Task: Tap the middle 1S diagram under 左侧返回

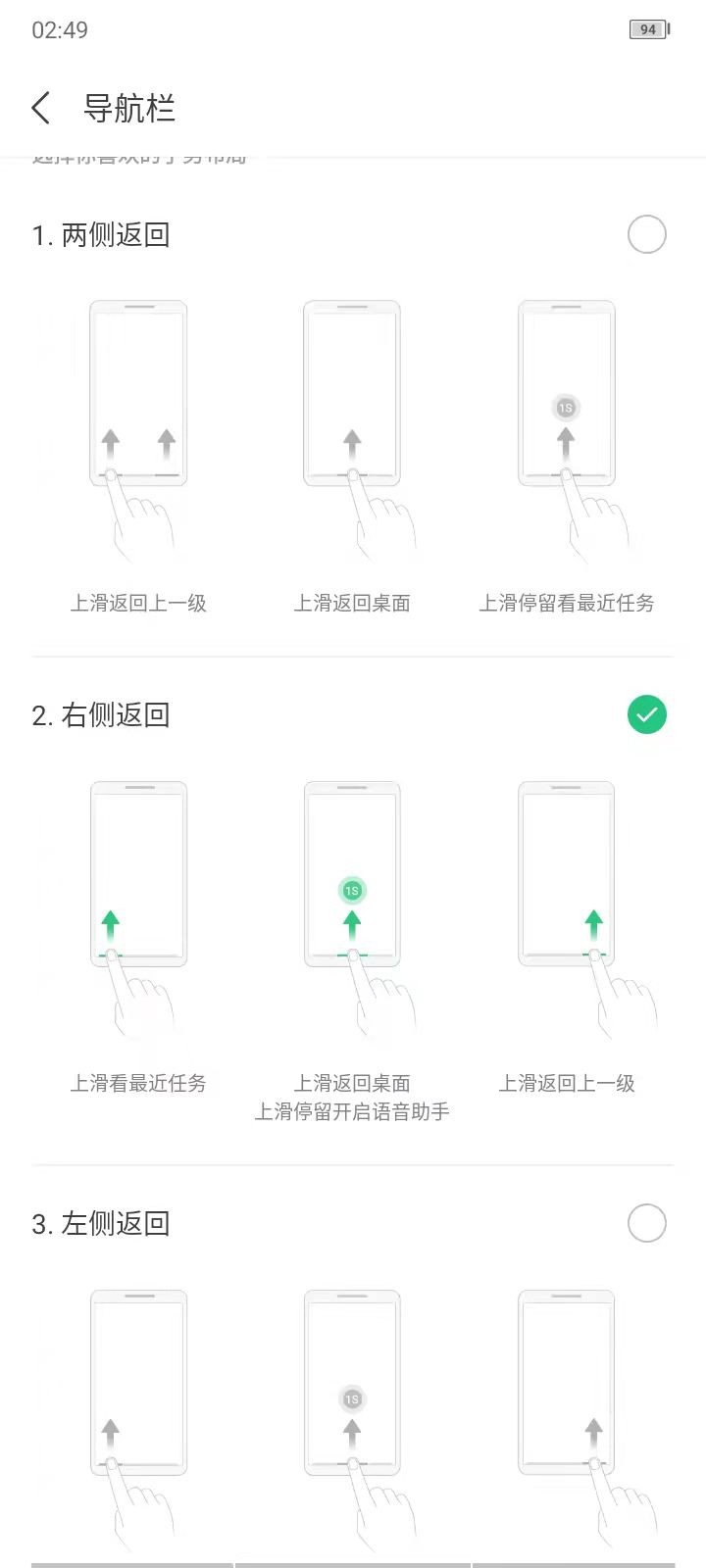Action: (351, 1382)
